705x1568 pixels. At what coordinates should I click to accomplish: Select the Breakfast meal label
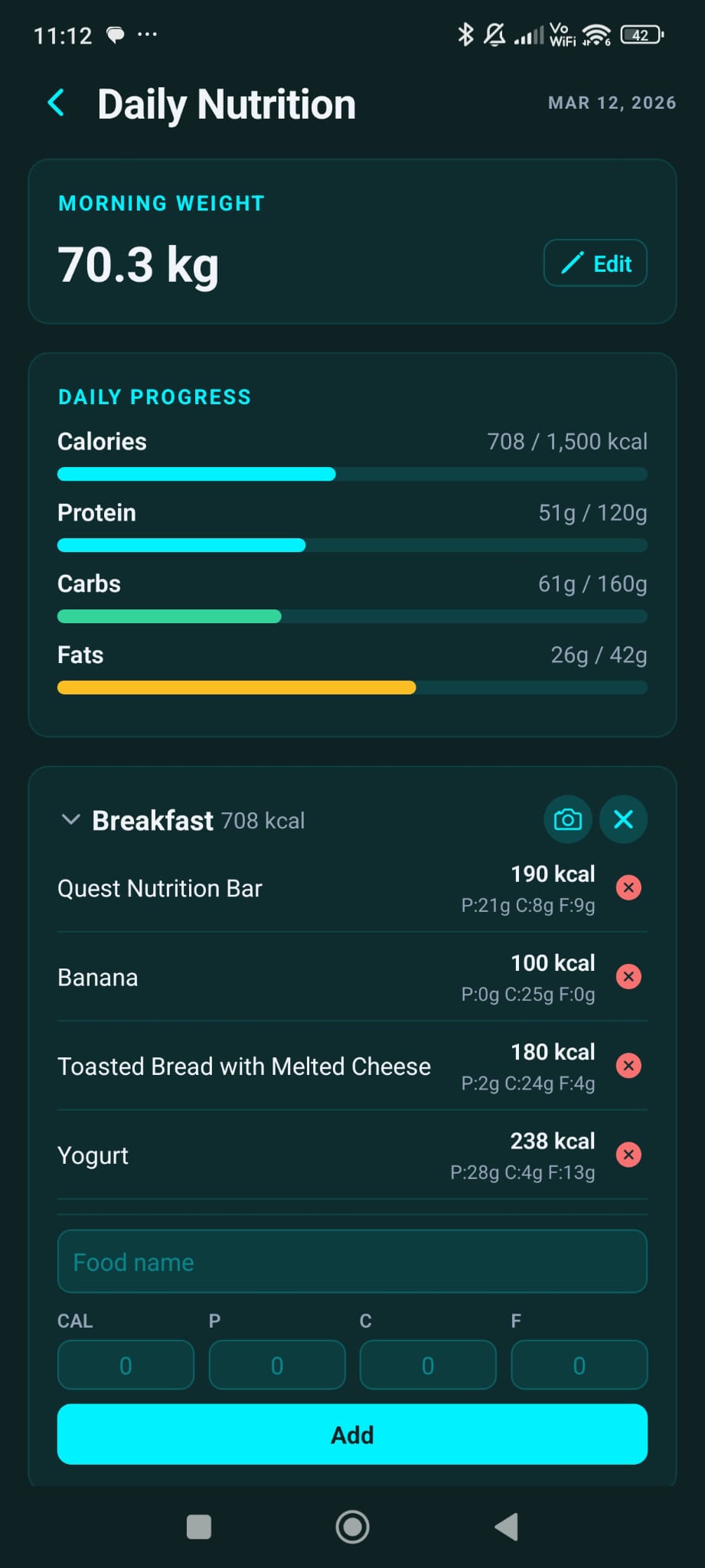pyautogui.click(x=153, y=819)
